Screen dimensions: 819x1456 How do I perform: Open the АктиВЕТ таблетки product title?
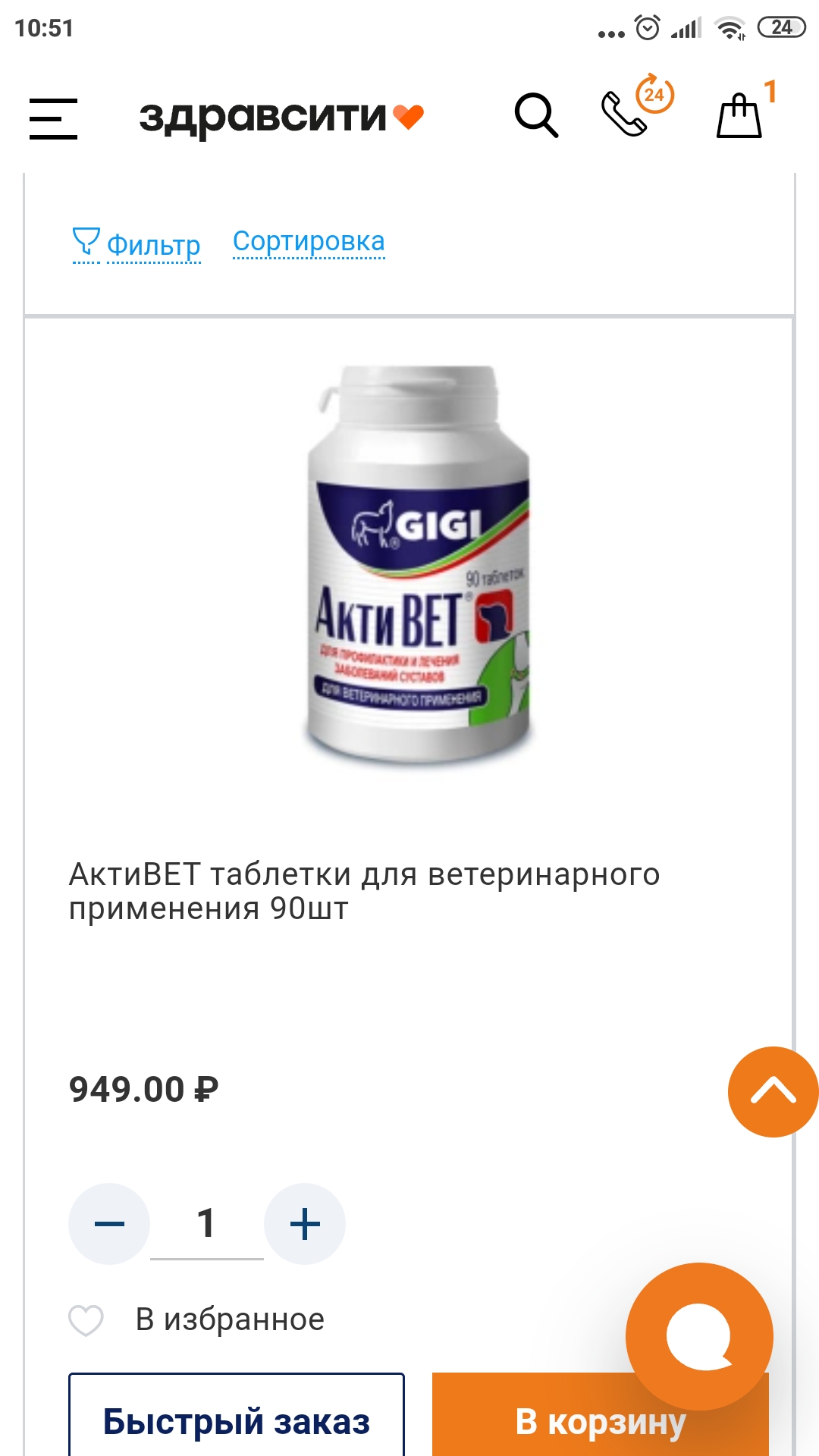point(364,890)
